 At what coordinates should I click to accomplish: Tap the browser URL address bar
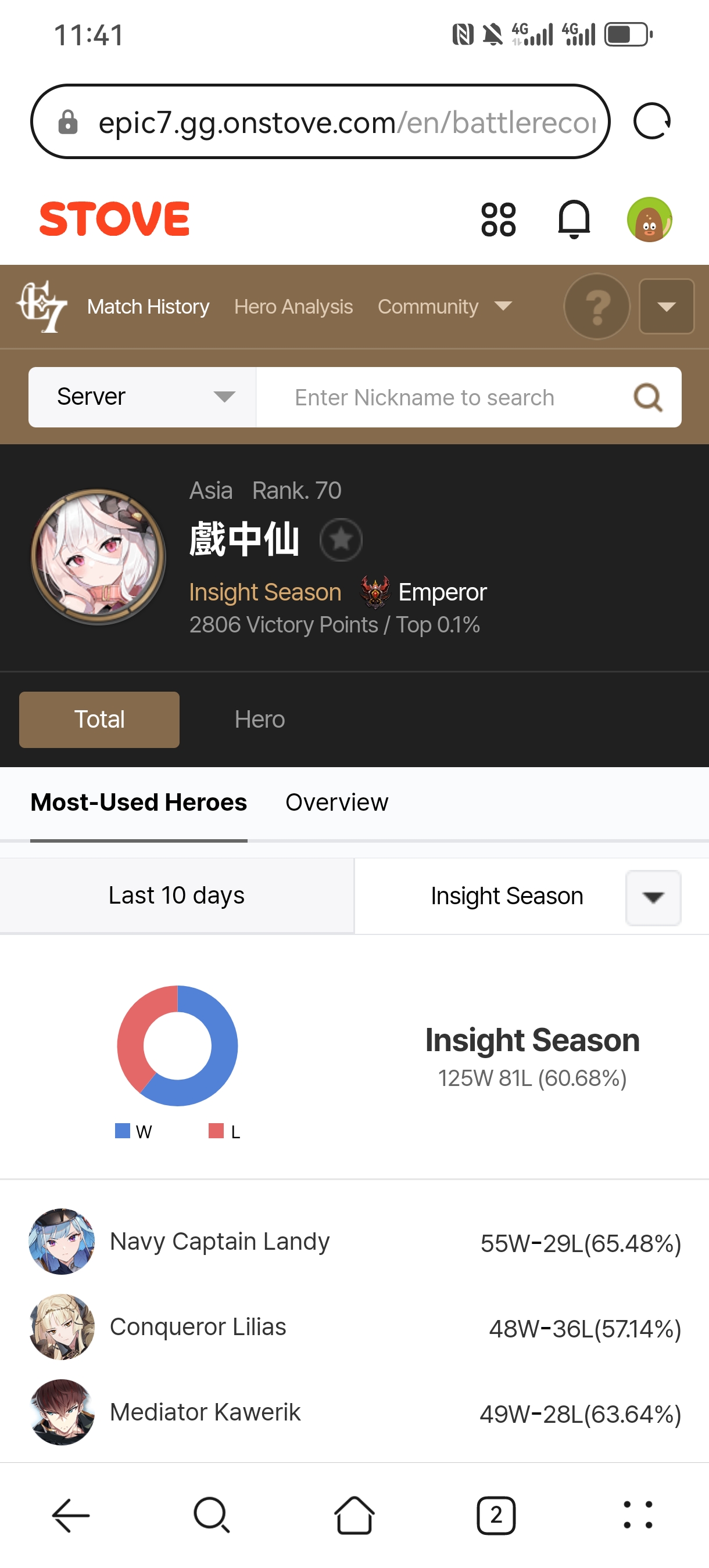(x=320, y=121)
